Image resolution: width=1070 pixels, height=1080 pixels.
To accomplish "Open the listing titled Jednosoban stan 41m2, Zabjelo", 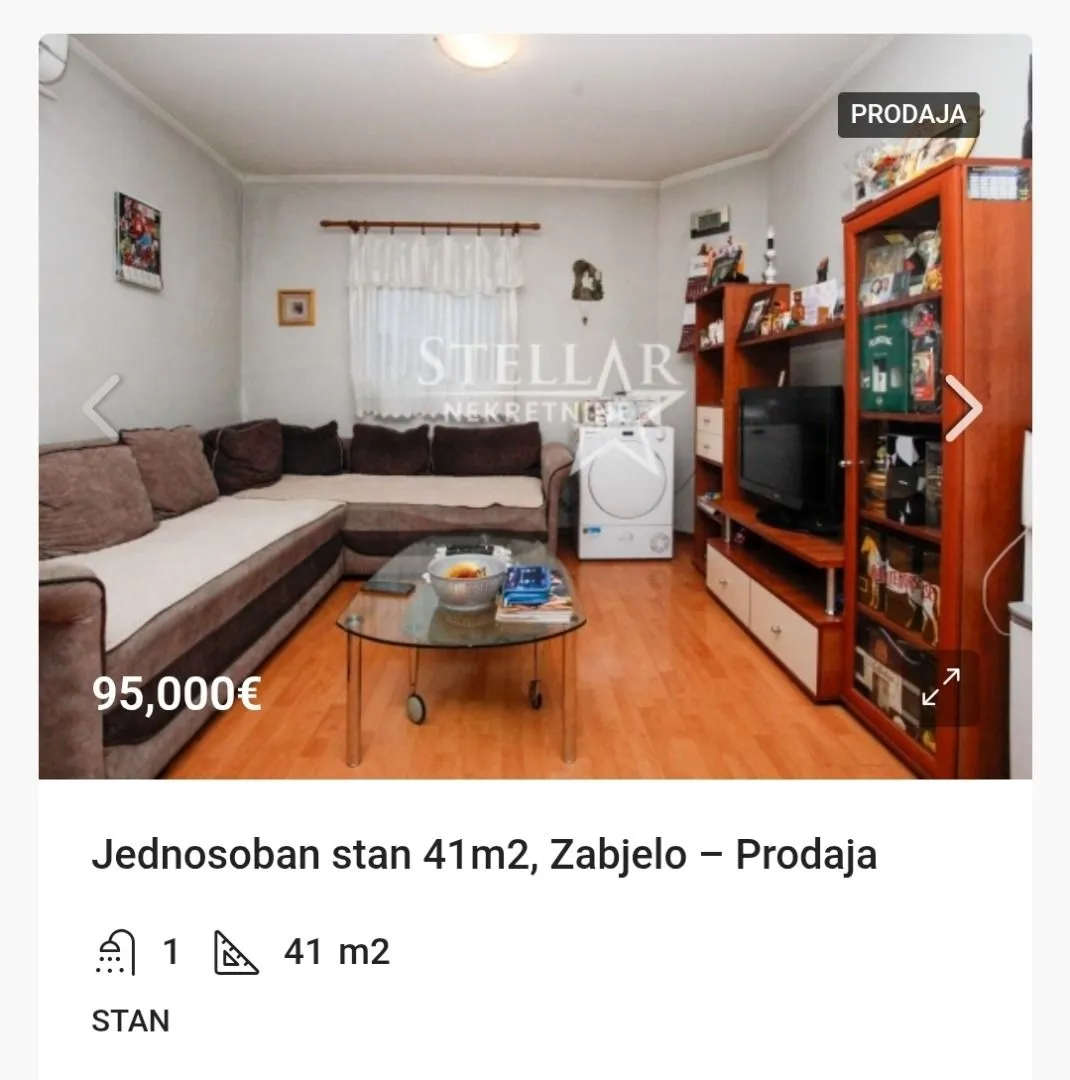I will pyautogui.click(x=484, y=855).
